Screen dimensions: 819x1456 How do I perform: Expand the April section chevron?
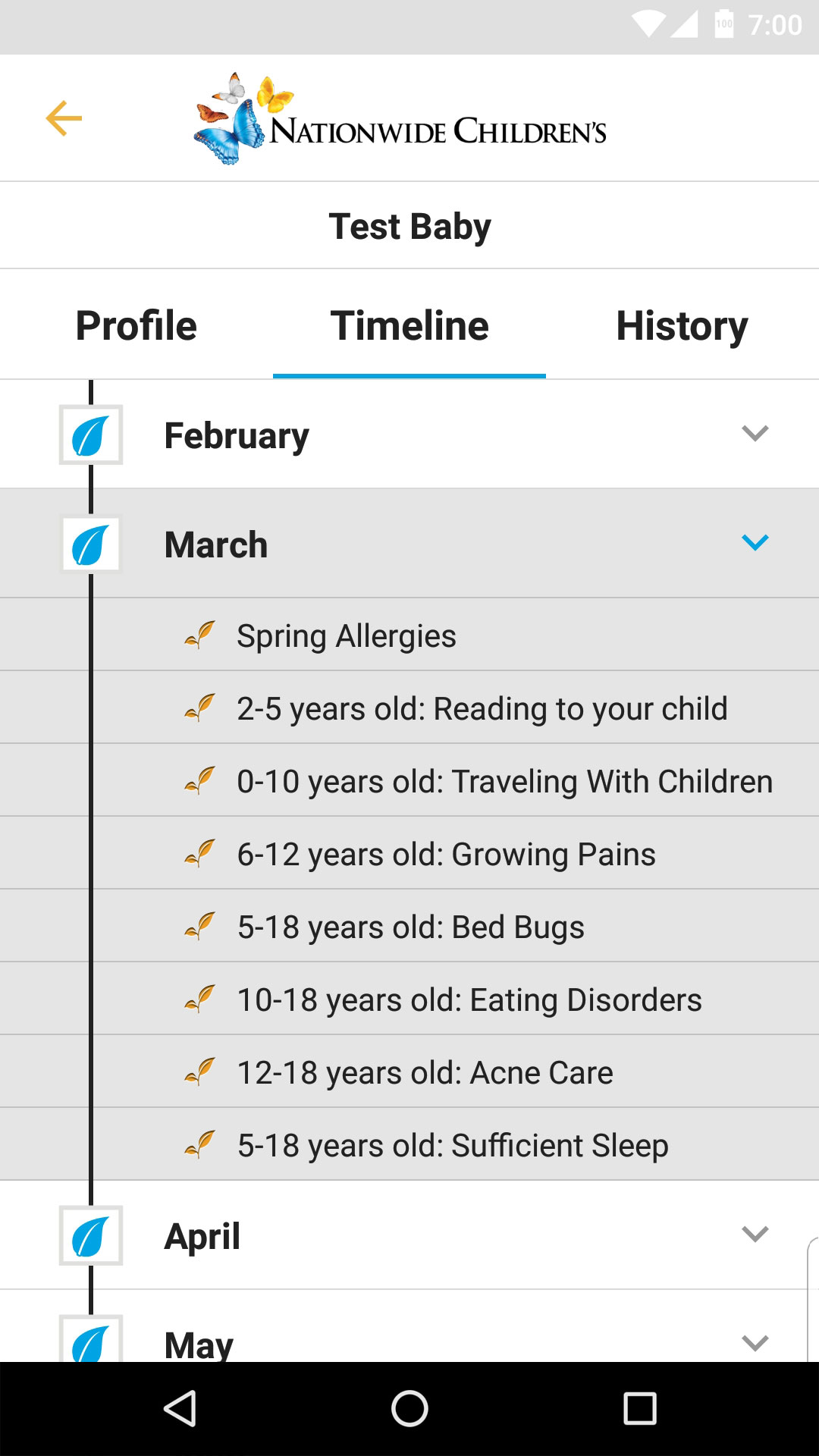(755, 1235)
